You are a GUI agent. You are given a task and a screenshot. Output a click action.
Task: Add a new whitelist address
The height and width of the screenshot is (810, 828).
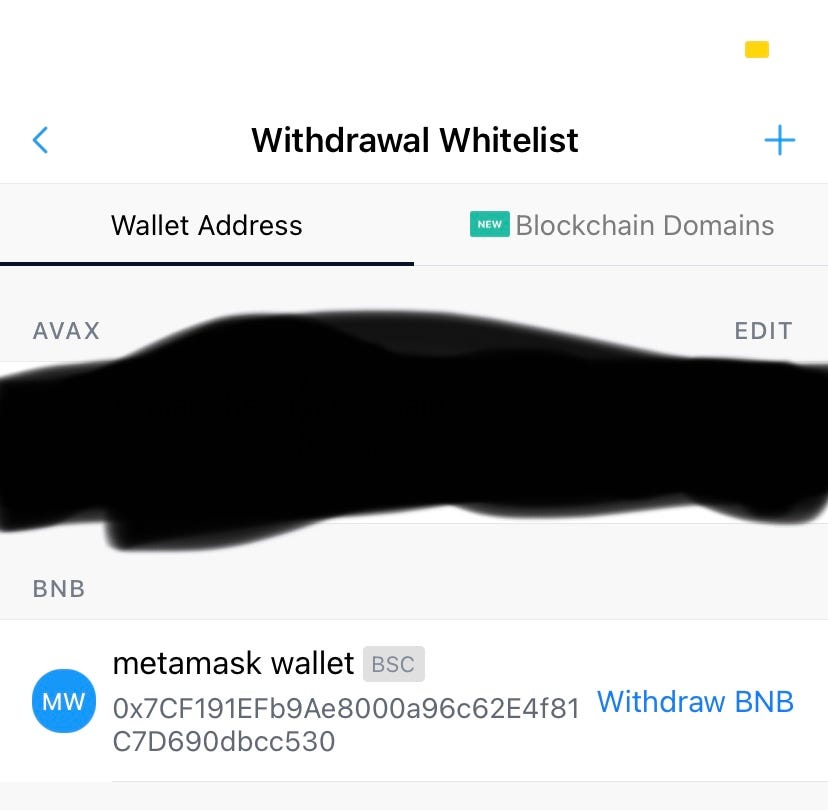point(779,140)
